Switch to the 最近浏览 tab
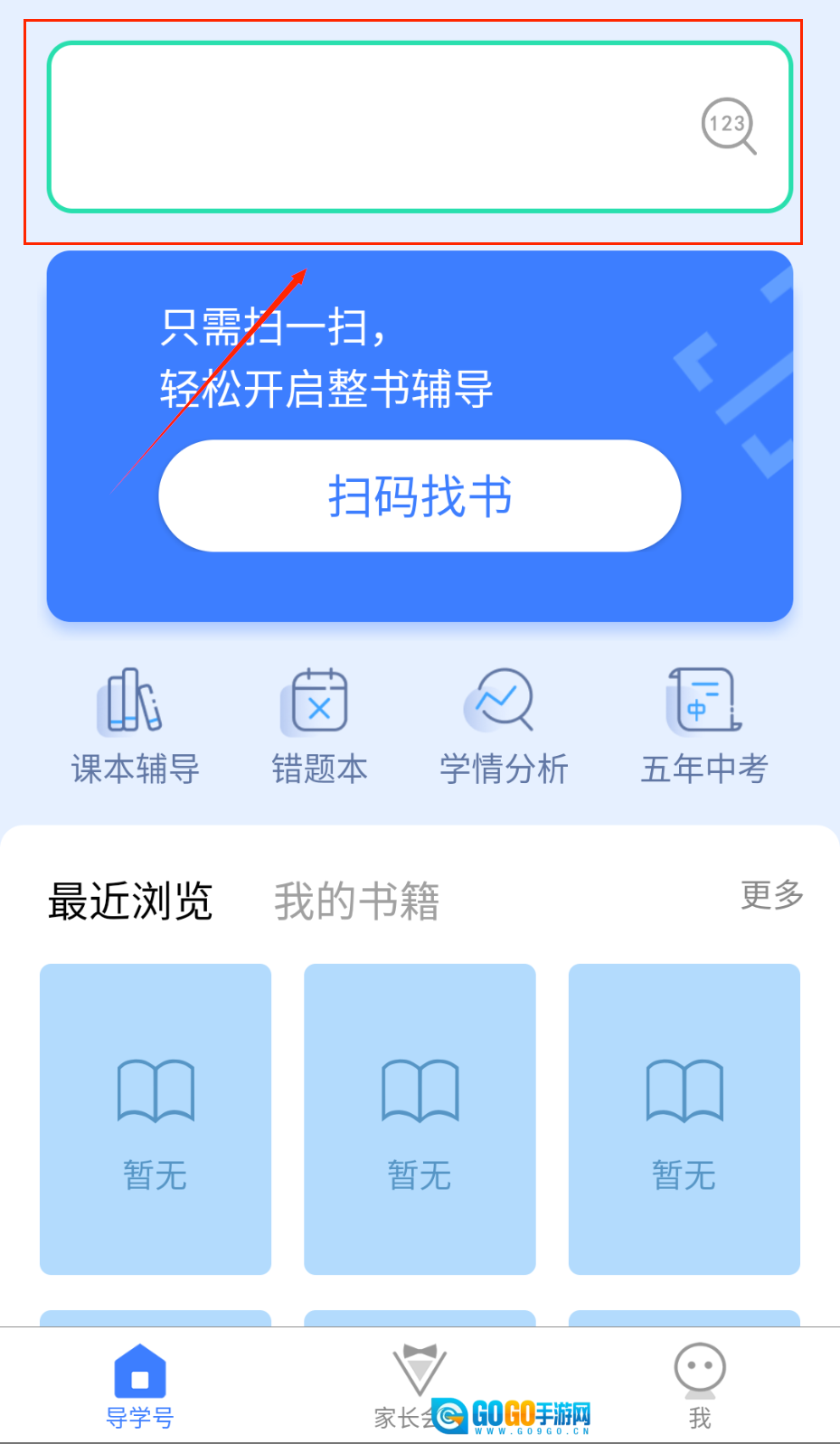The height and width of the screenshot is (1444, 840). 130,901
